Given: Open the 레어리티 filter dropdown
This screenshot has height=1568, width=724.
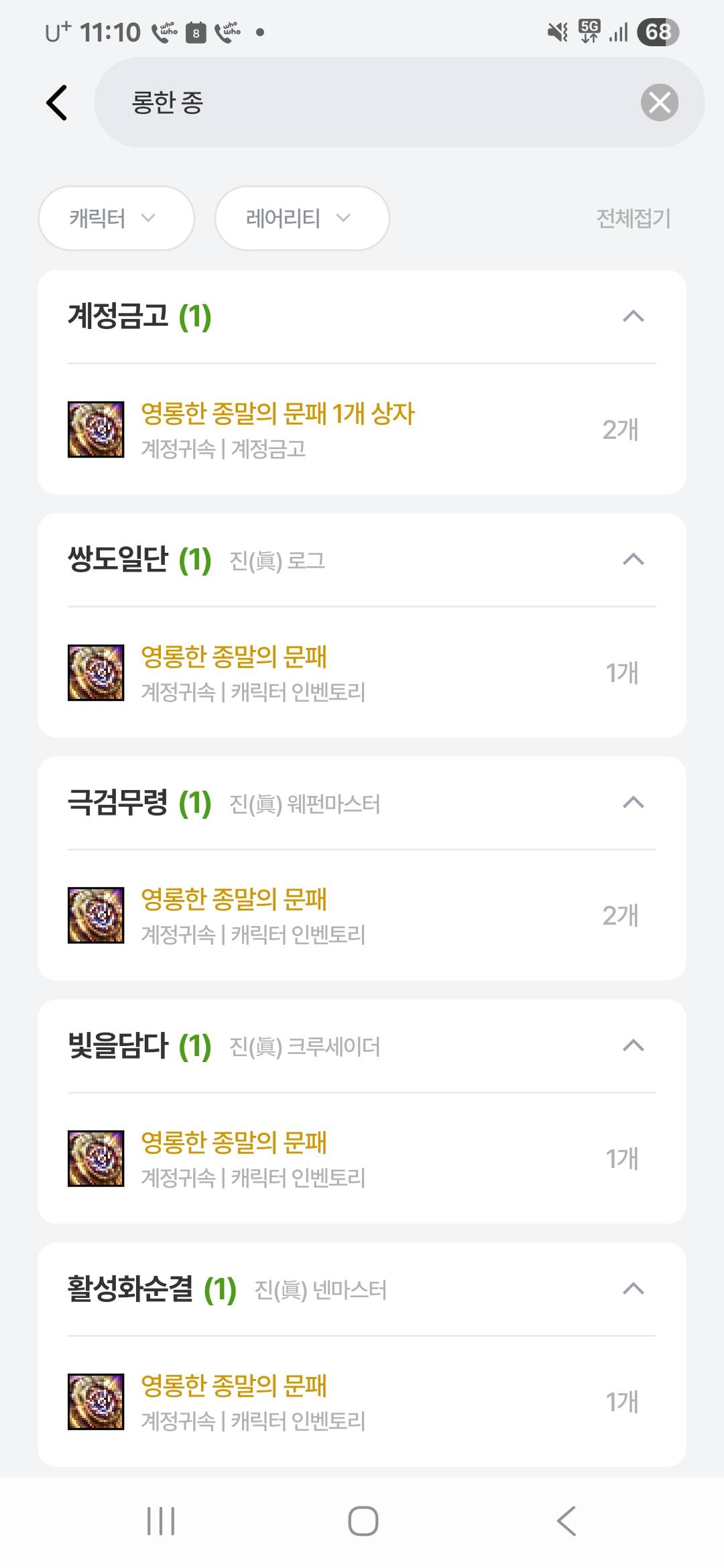Looking at the screenshot, I should click(302, 218).
